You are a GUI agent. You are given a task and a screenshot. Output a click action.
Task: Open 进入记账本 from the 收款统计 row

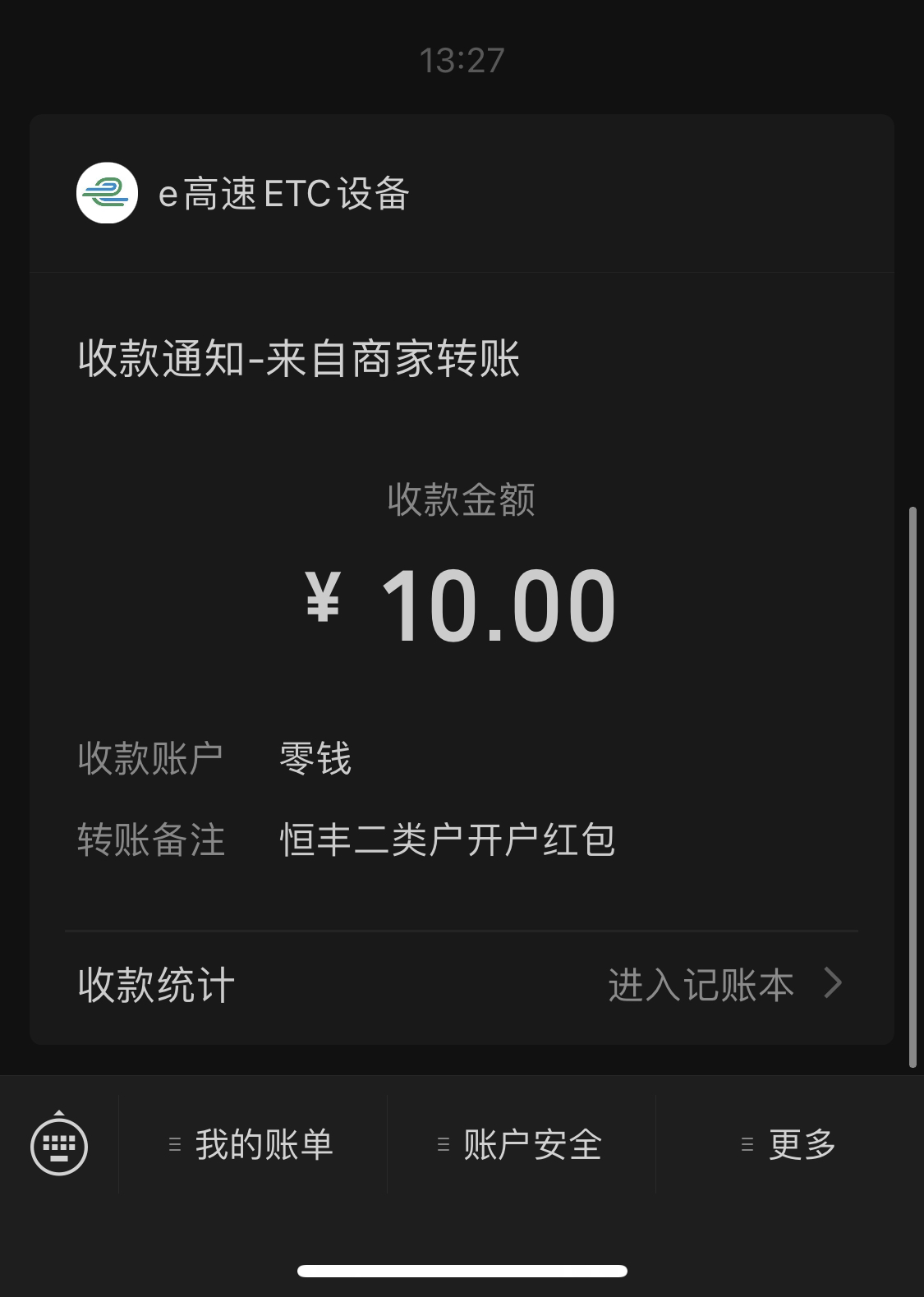(x=723, y=984)
